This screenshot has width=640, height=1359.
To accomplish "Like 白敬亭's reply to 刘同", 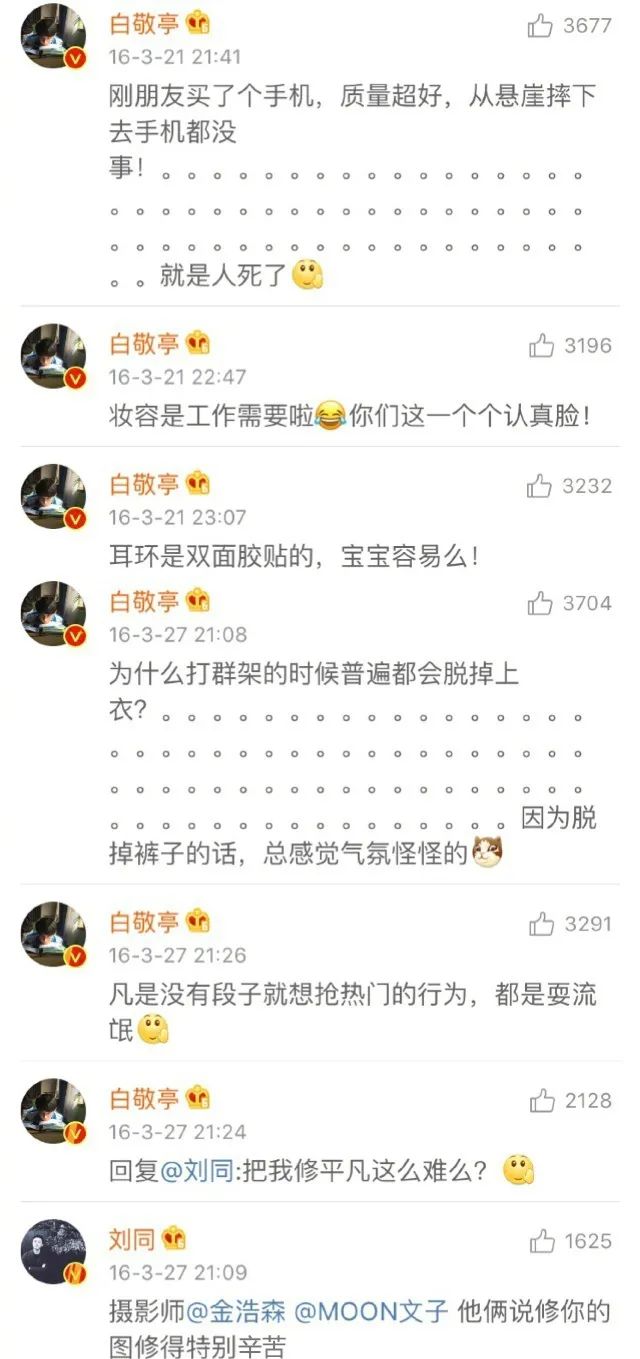I will 541,1101.
